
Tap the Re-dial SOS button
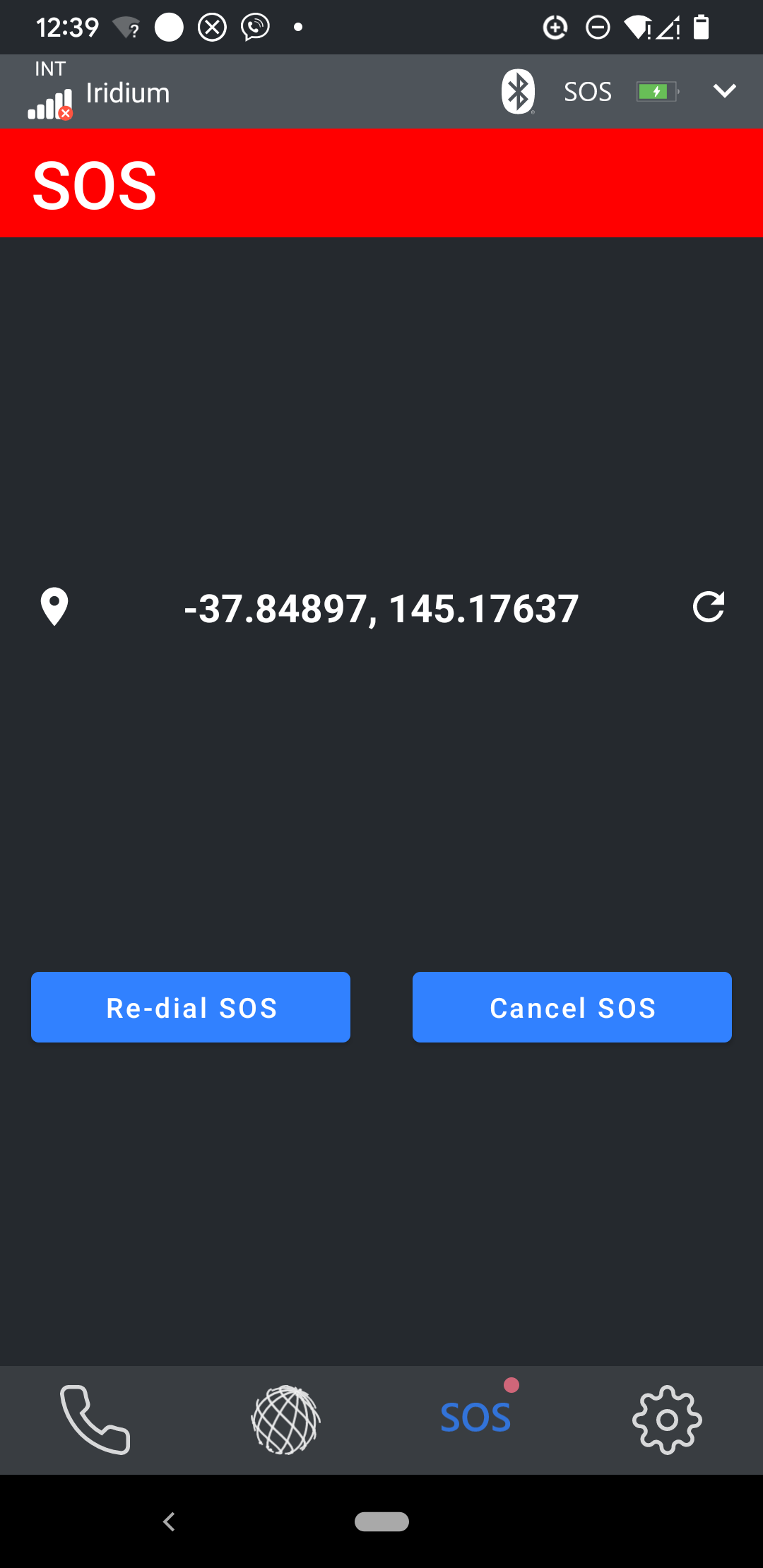point(191,1007)
